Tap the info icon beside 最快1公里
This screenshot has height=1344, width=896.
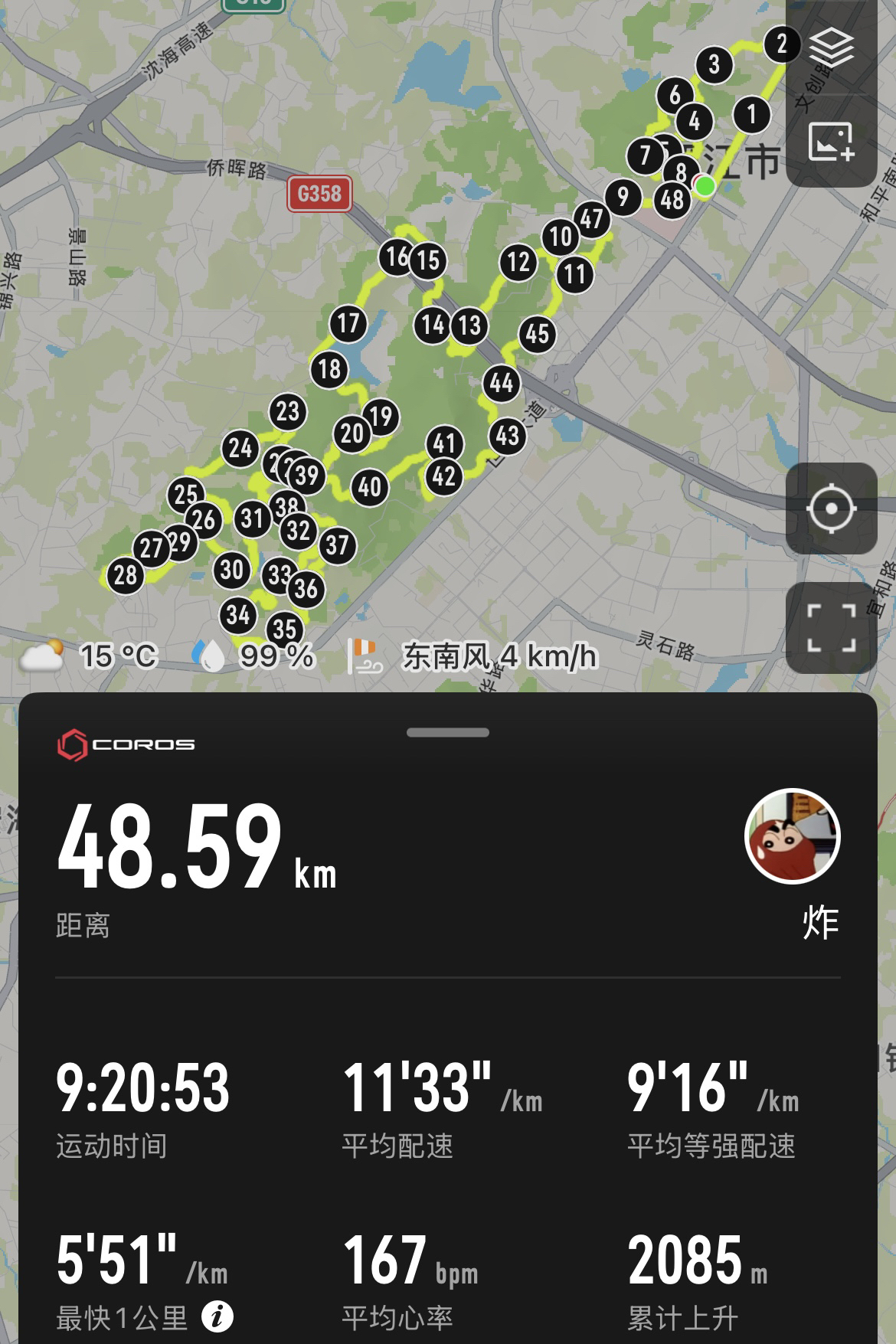pos(217,1317)
